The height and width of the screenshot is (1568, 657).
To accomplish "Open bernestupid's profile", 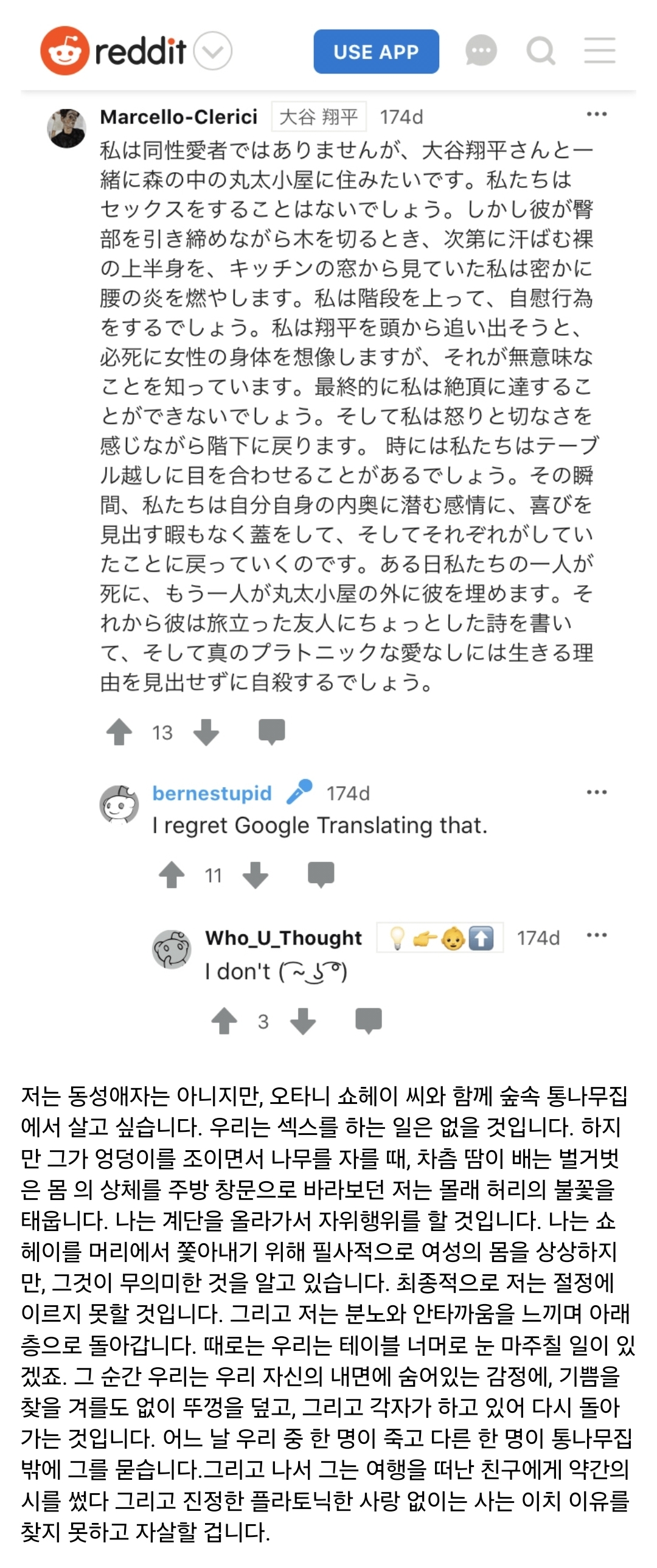I will [211, 793].
